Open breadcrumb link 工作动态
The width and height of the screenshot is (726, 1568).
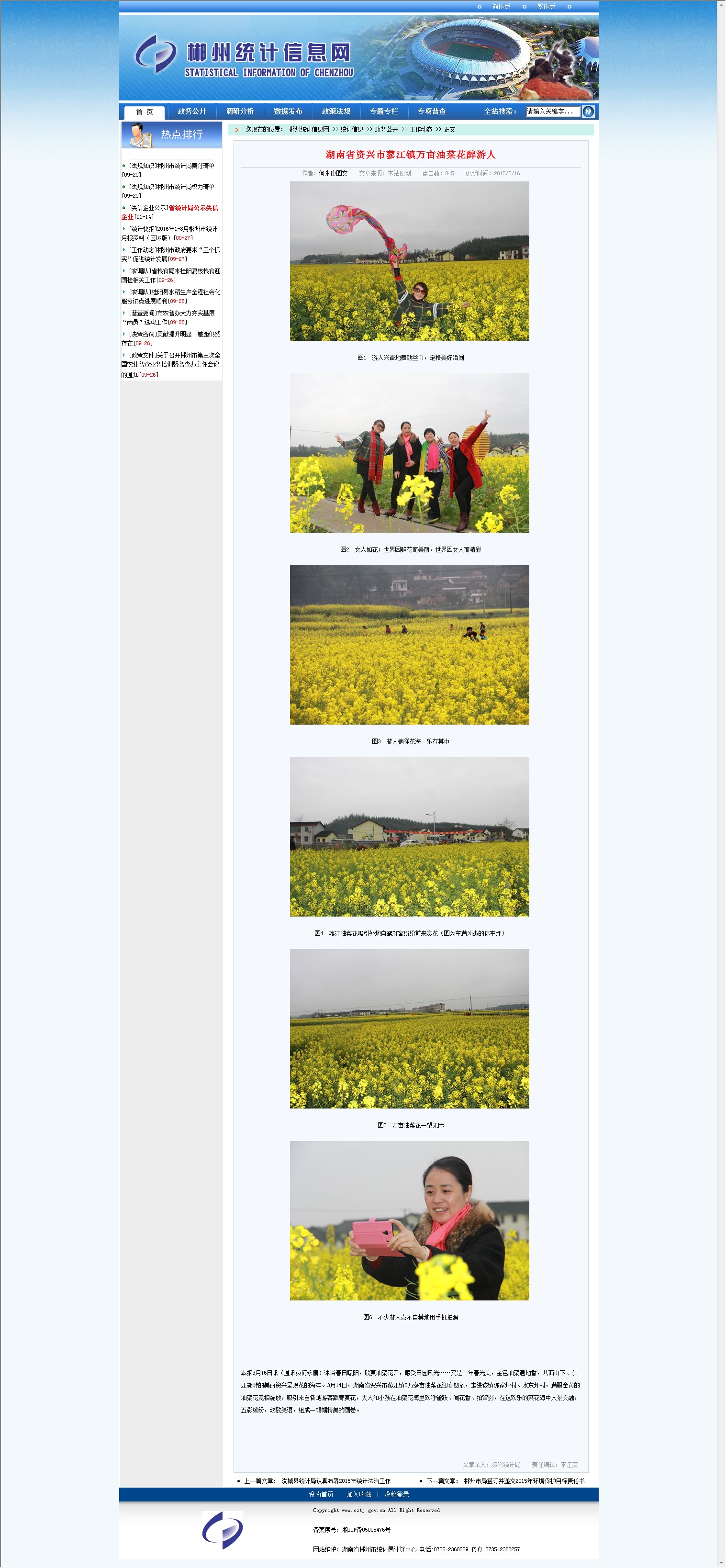pos(421,130)
